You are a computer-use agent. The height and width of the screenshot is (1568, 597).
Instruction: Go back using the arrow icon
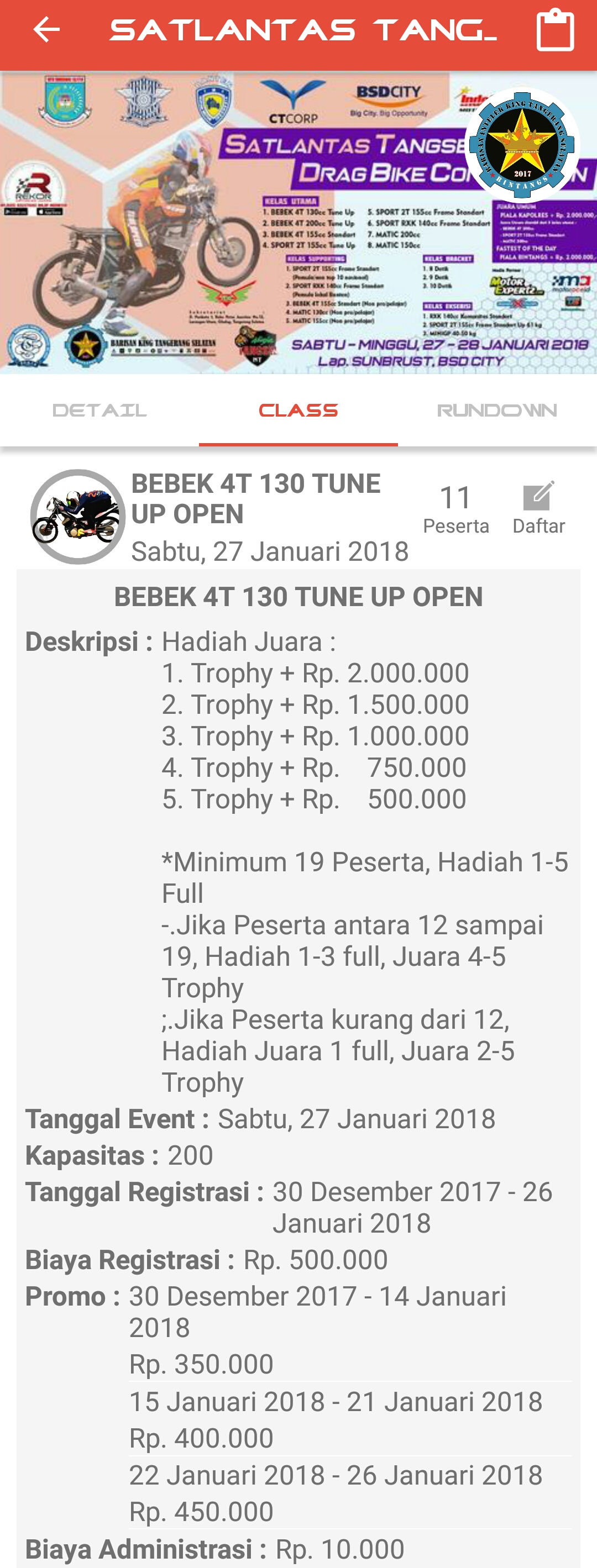tap(46, 30)
